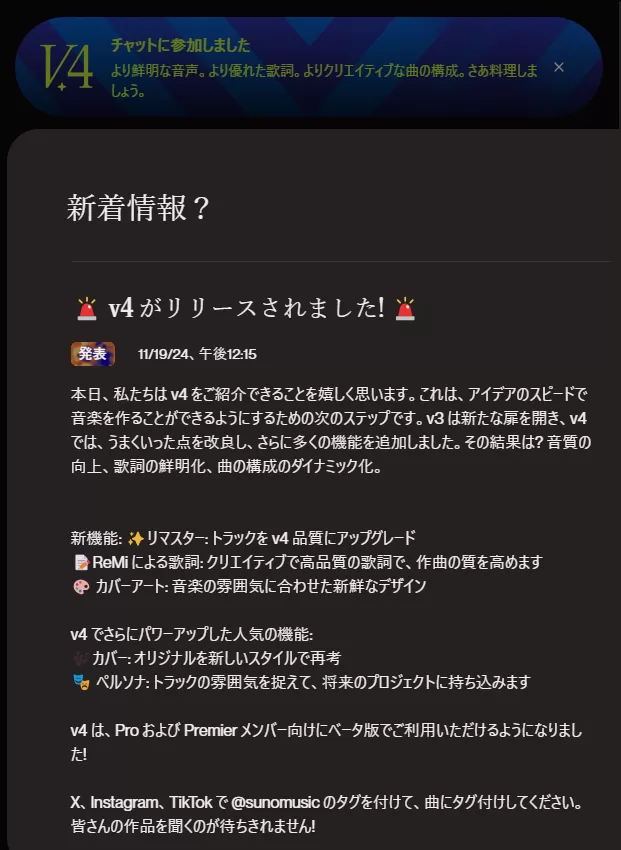Open the v4 chat-joined banner
621x850 pixels.
pyautogui.click(x=300, y=68)
